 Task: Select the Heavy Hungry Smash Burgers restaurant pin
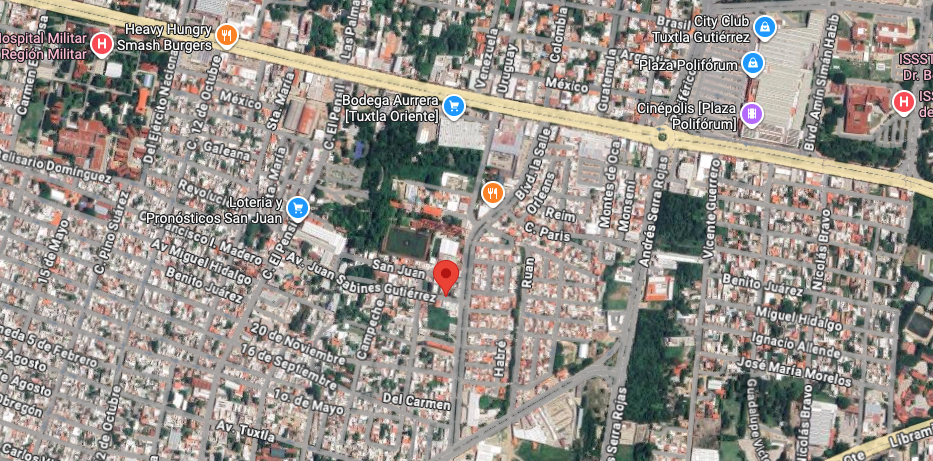coord(227,37)
